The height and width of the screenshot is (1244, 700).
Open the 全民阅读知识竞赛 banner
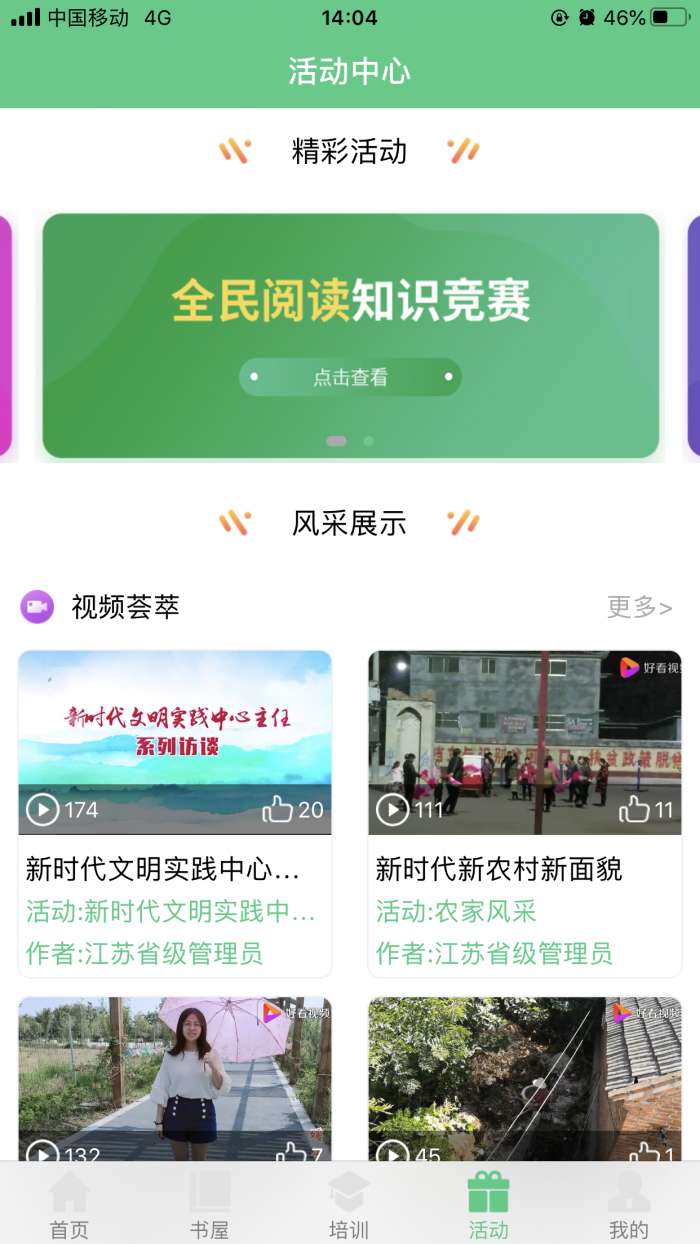(x=350, y=300)
